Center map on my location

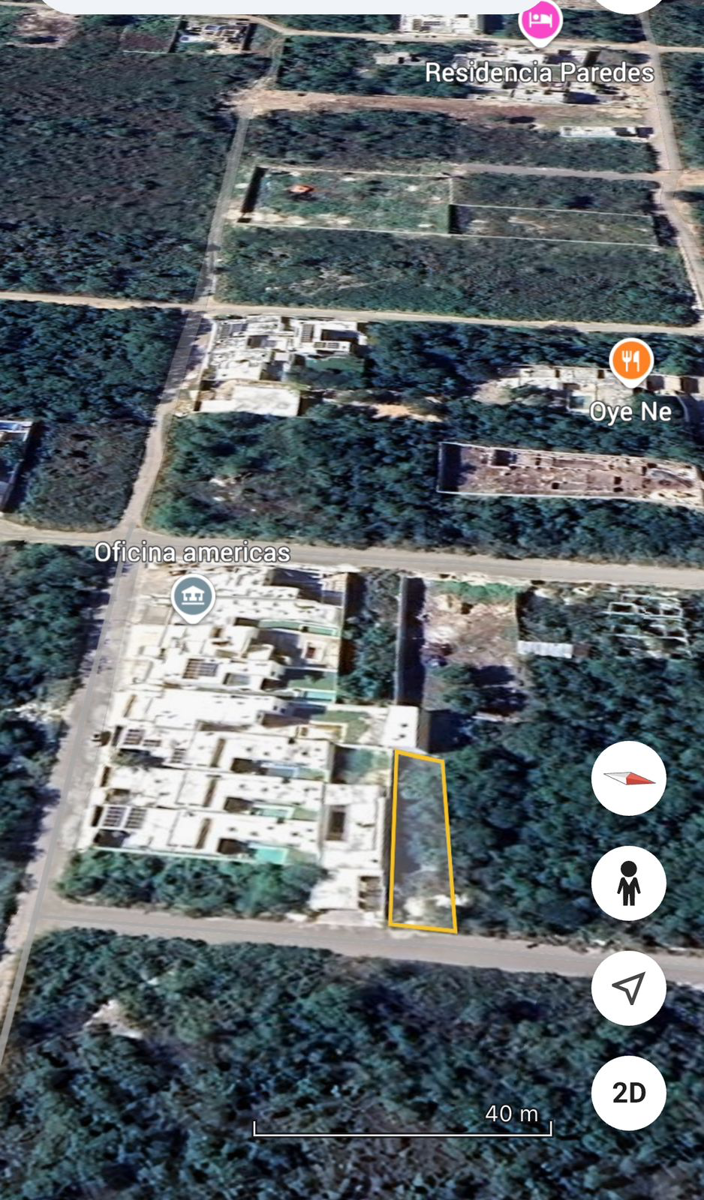click(x=628, y=989)
